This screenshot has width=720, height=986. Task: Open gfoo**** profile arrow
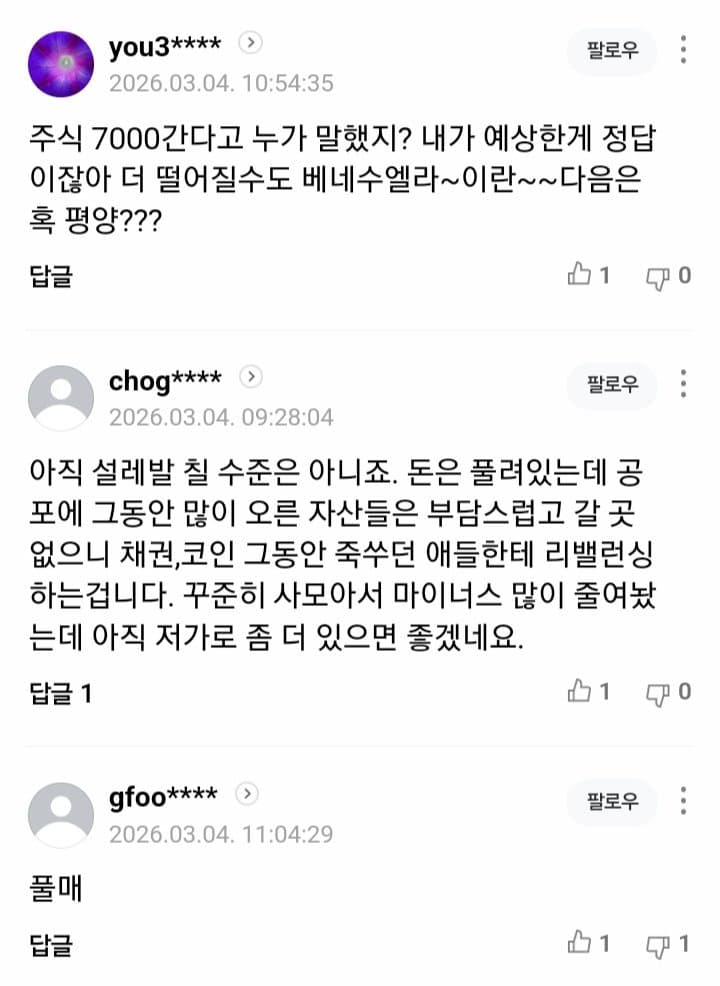coord(248,794)
